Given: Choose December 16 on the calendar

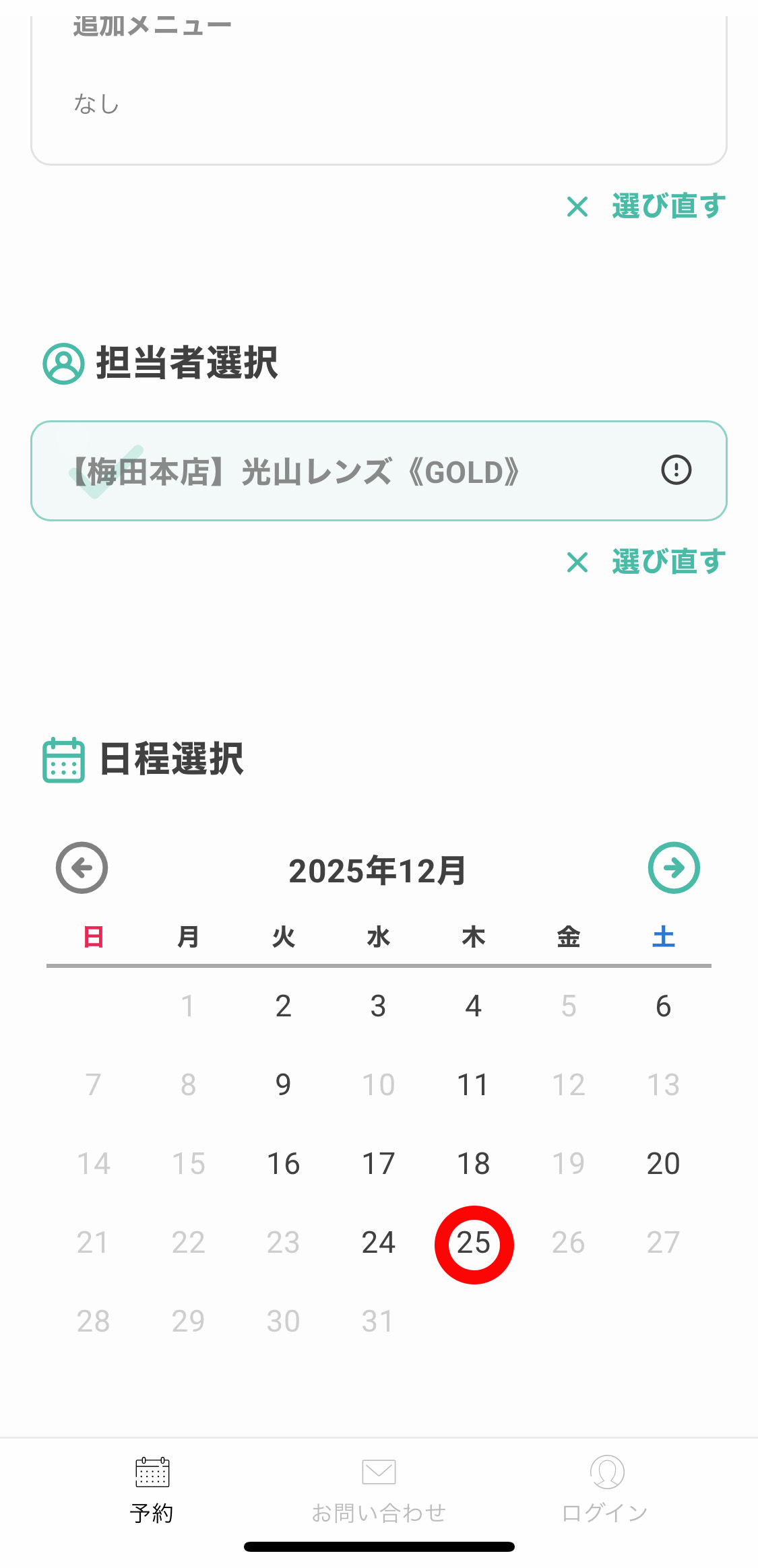Looking at the screenshot, I should [x=283, y=1164].
